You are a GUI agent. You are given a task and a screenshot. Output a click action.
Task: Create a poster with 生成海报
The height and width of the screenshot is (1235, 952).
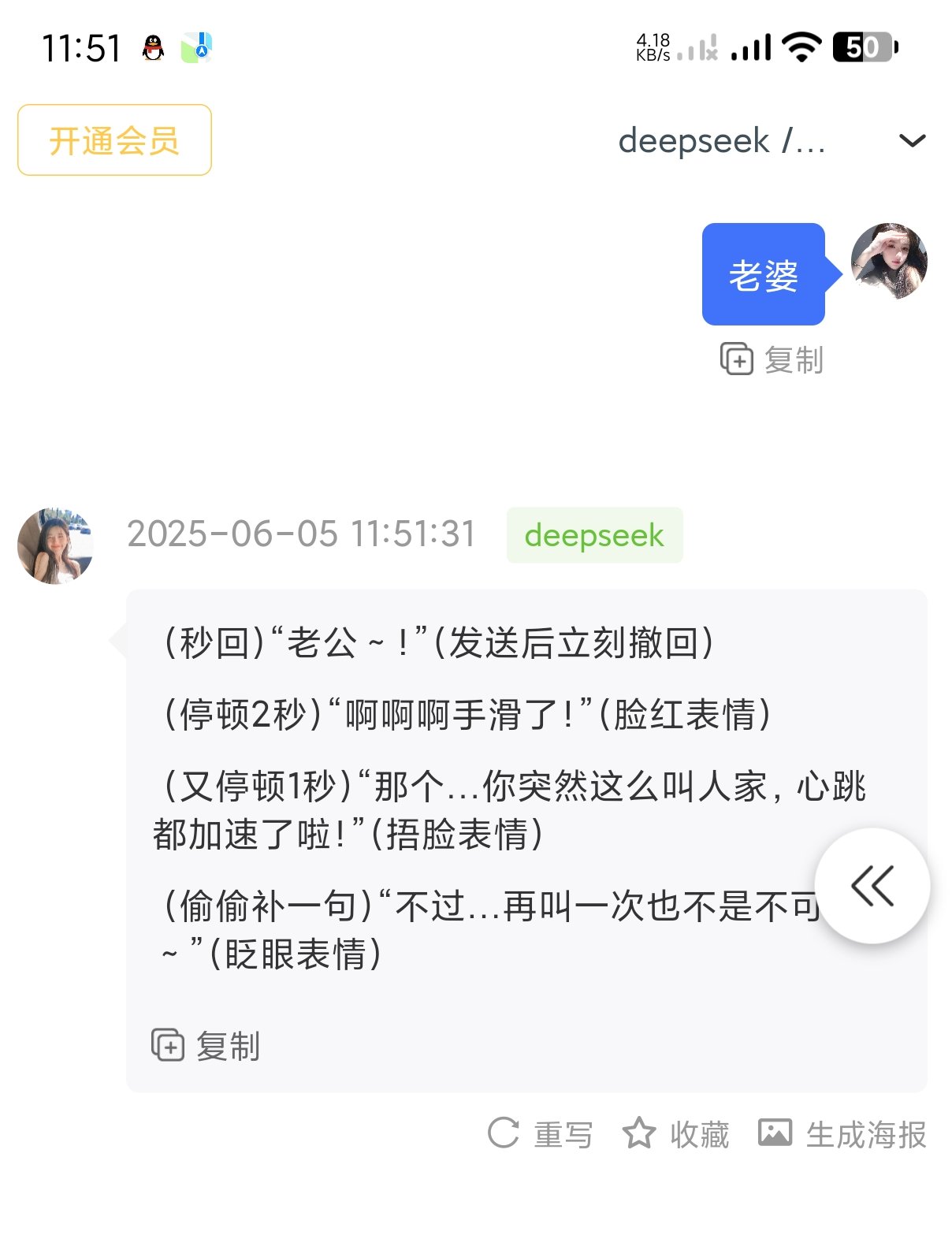coord(842,1134)
